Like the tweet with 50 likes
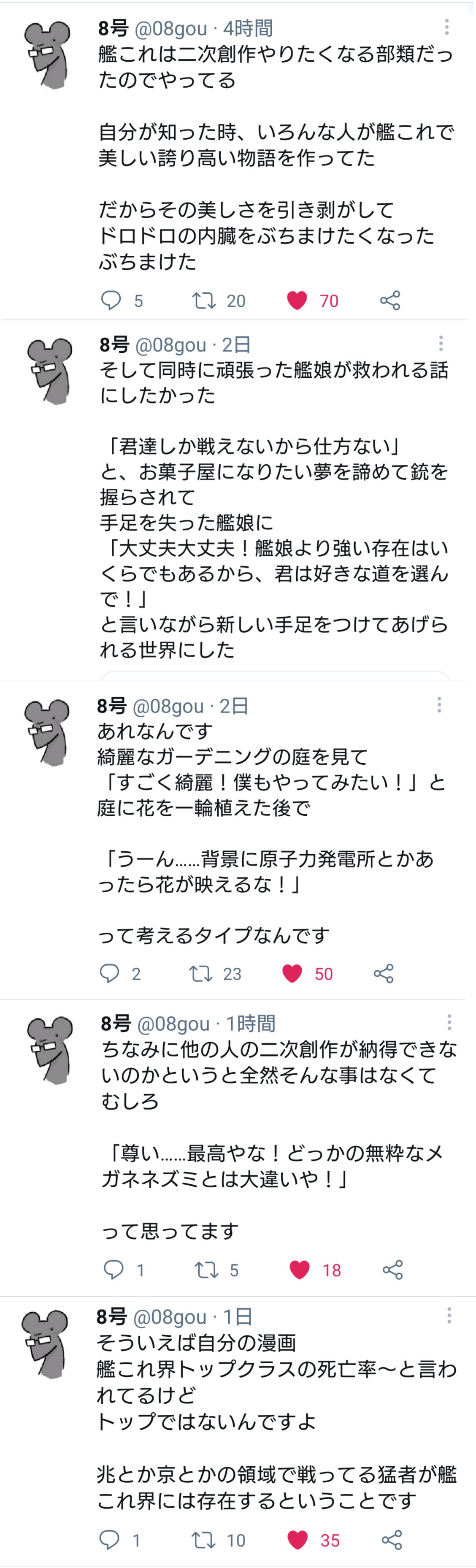This screenshot has width=476, height=1568. point(293,973)
